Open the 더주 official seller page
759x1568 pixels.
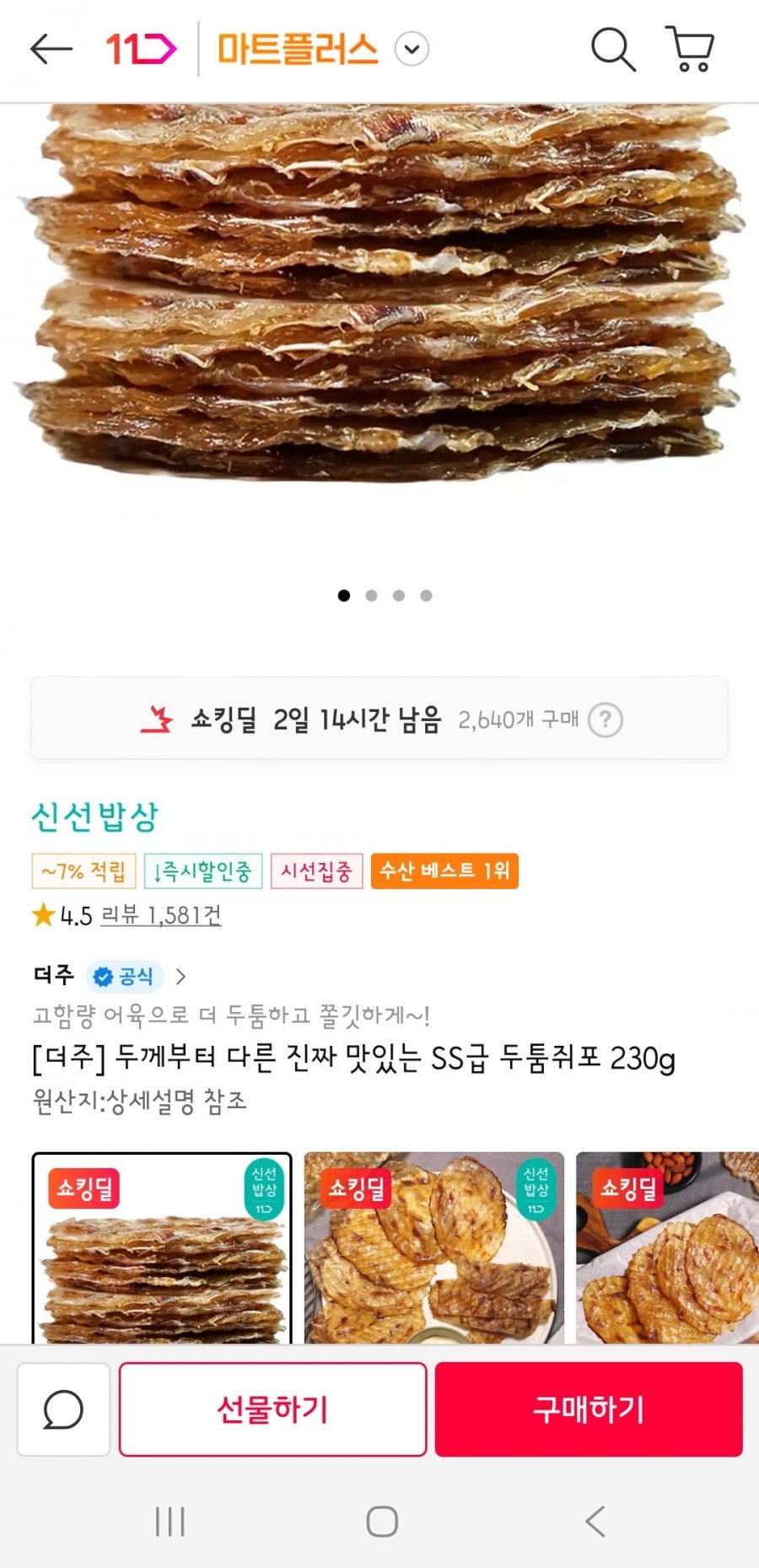pyautogui.click(x=110, y=976)
